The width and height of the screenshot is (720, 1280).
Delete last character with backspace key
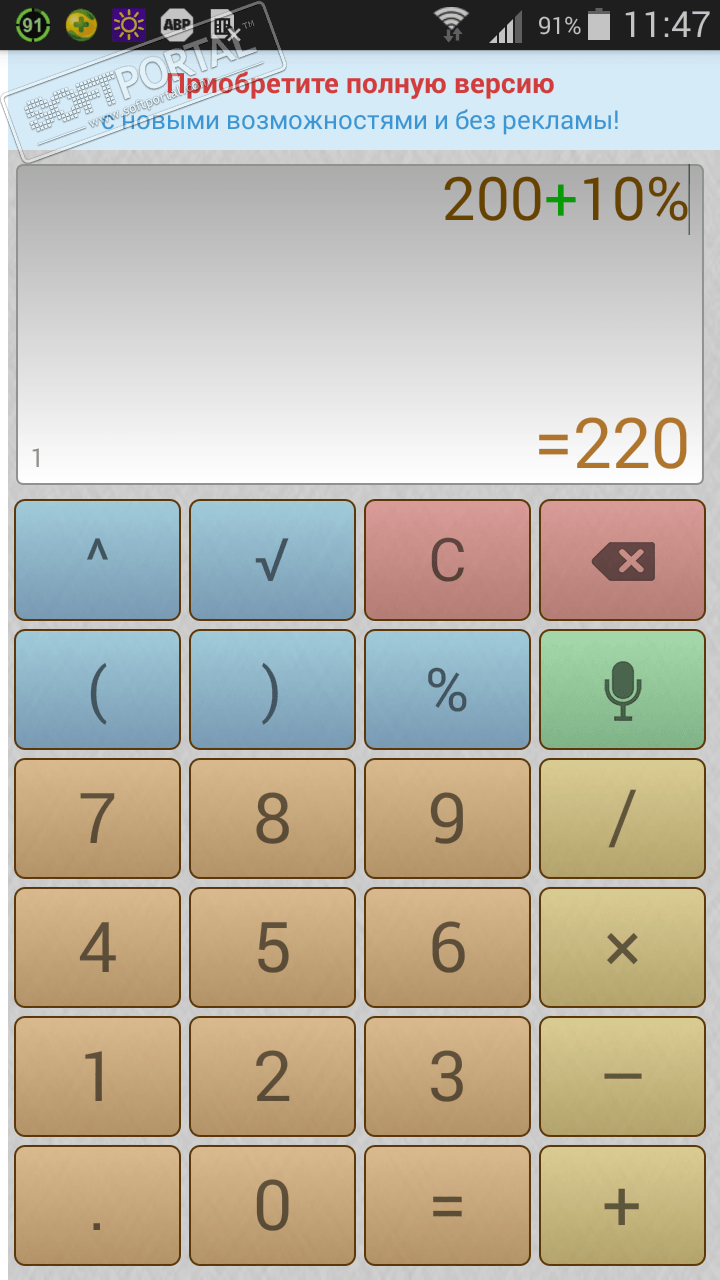coord(622,560)
